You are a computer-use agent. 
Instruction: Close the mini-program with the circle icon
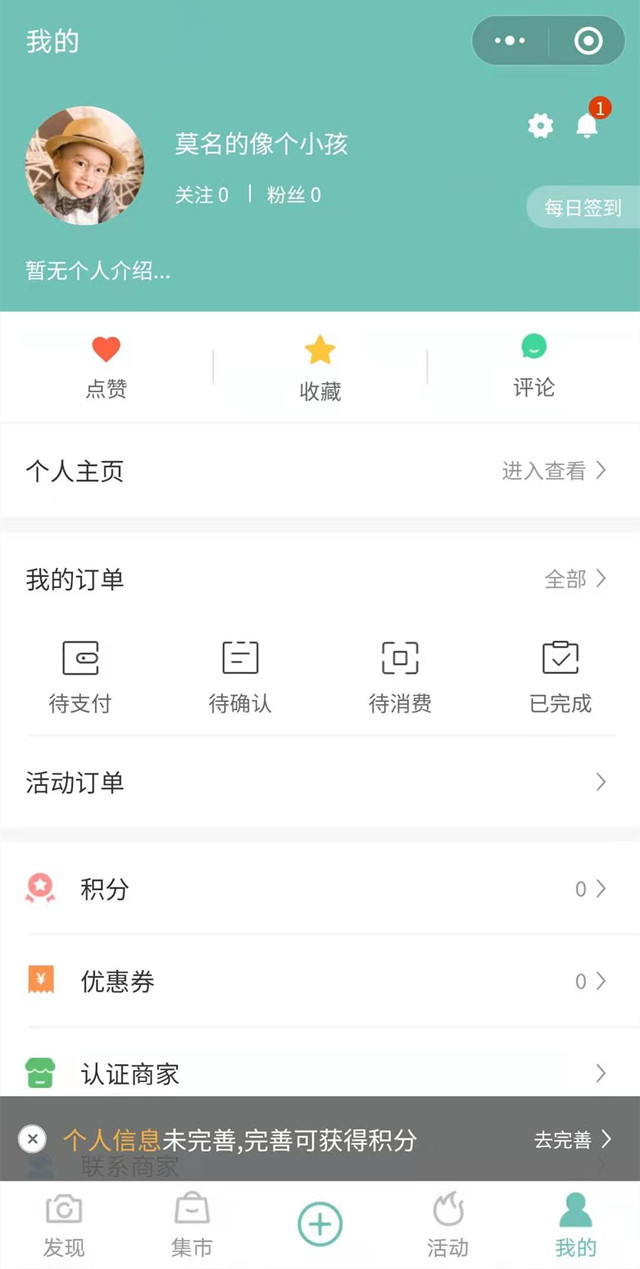pos(588,41)
